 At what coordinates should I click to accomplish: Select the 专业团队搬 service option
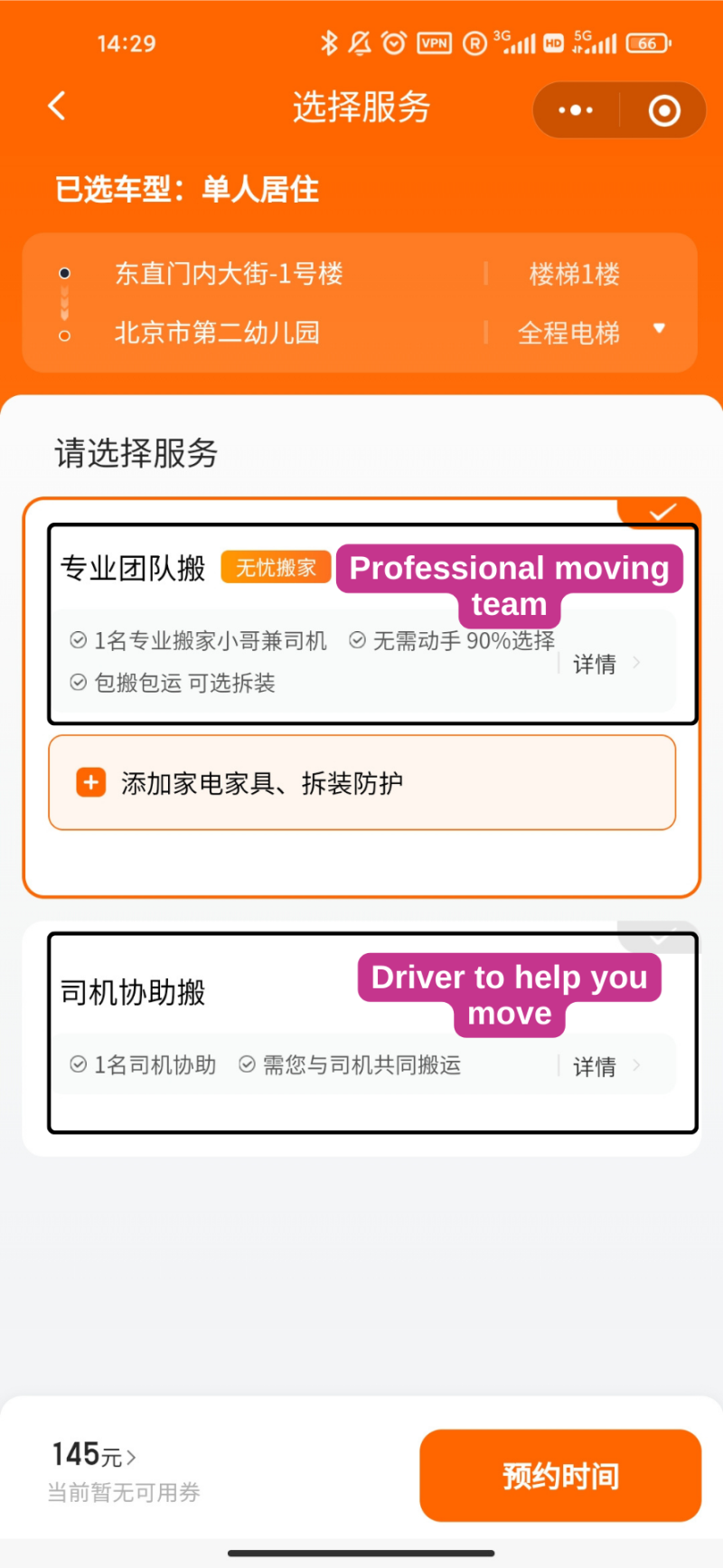[x=134, y=568]
